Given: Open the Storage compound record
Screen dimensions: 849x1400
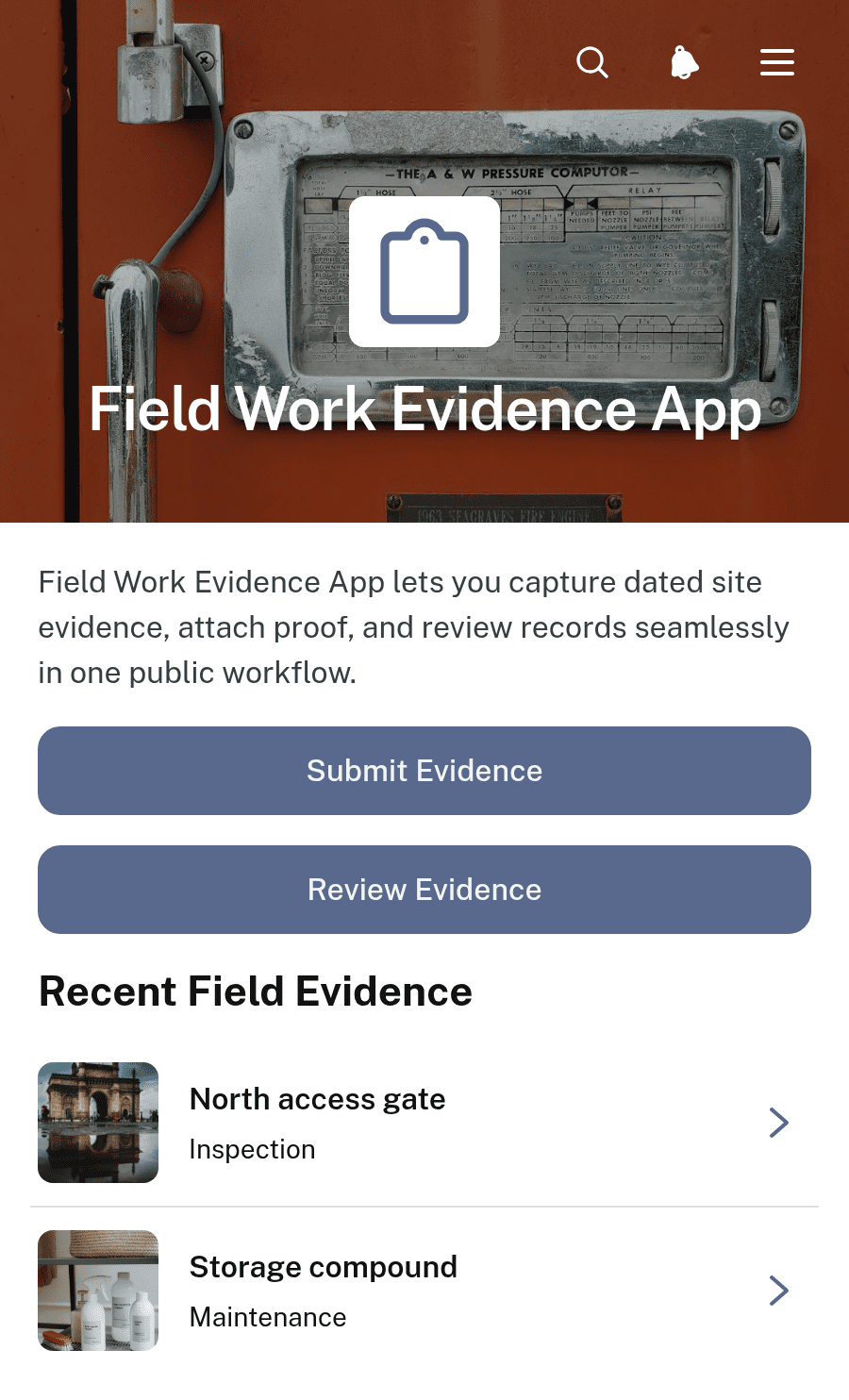Looking at the screenshot, I should [424, 1291].
